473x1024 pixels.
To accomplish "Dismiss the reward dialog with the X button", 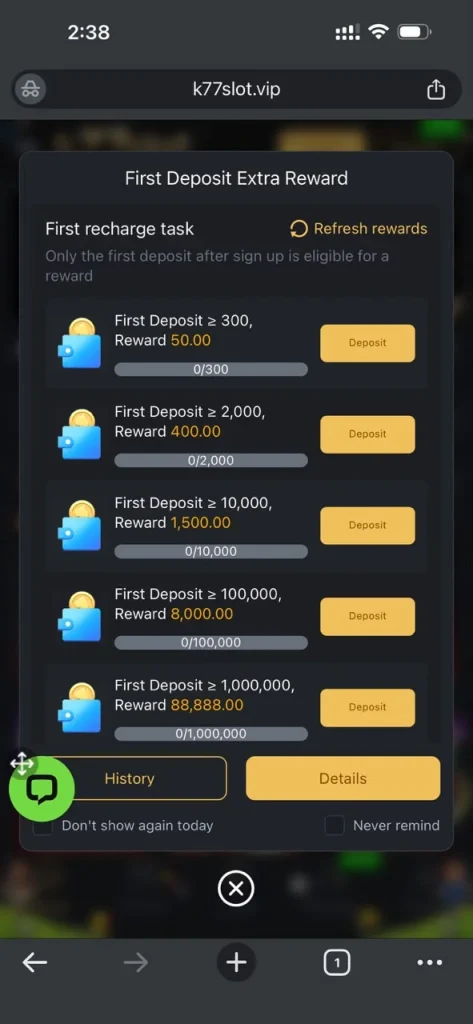I will coord(236,888).
